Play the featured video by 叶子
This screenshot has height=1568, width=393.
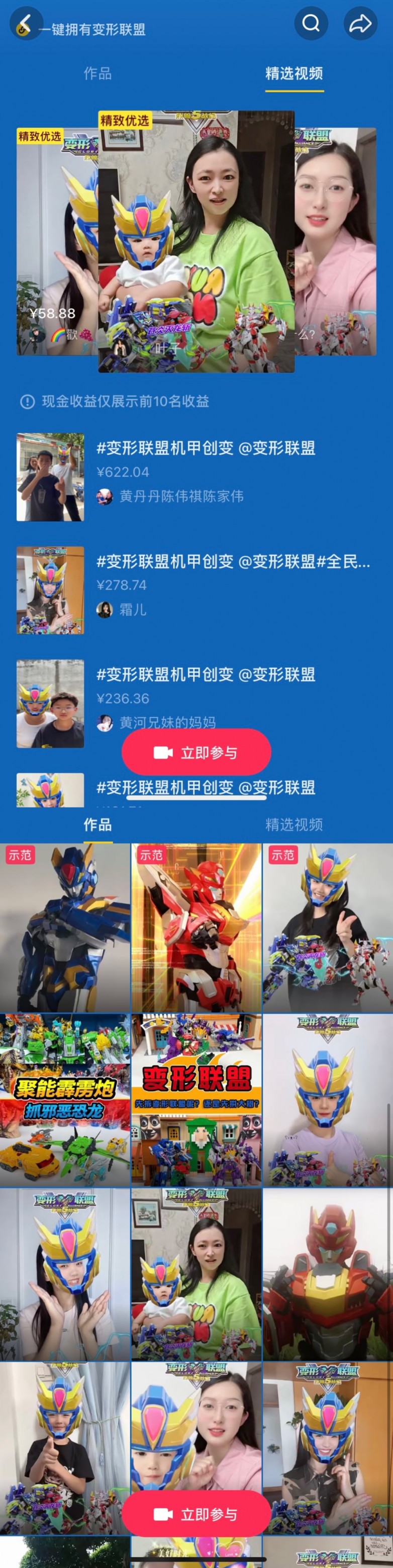196,241
